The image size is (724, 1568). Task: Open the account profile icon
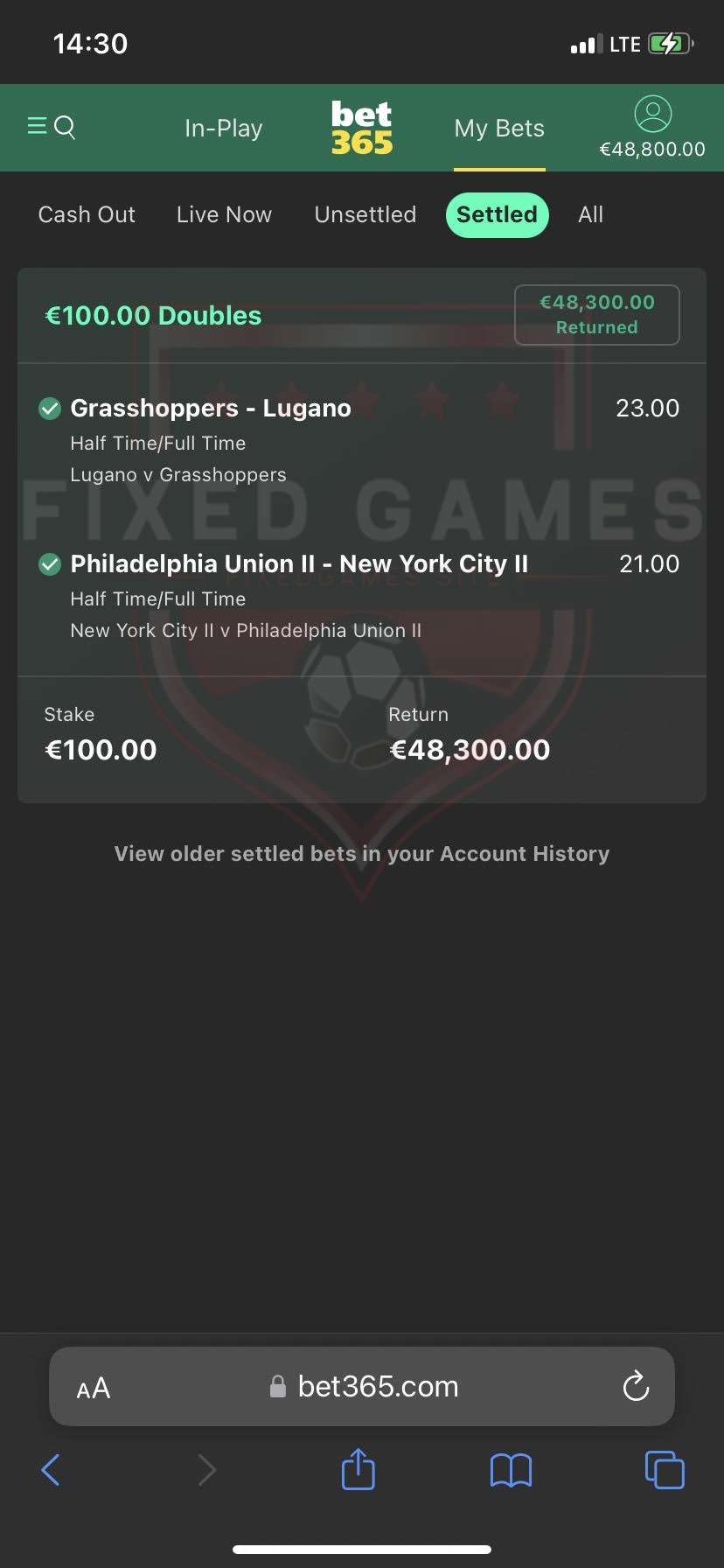click(x=652, y=115)
